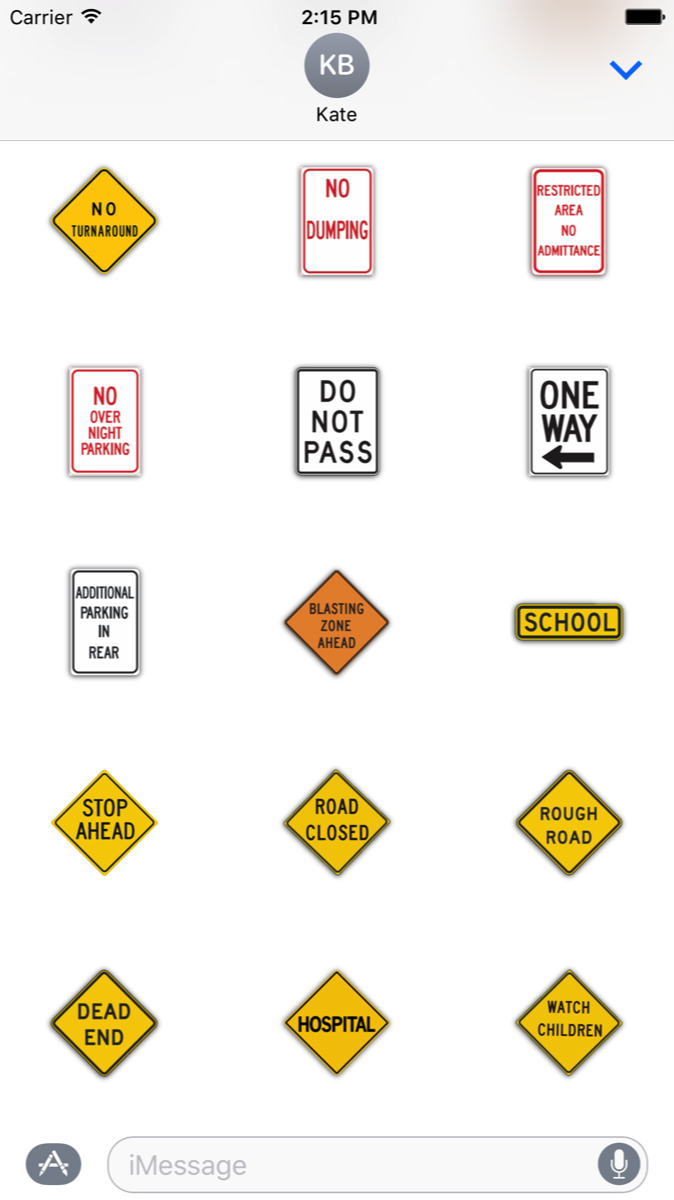
Task: Select the School sign sticker
Action: pyautogui.click(x=569, y=622)
